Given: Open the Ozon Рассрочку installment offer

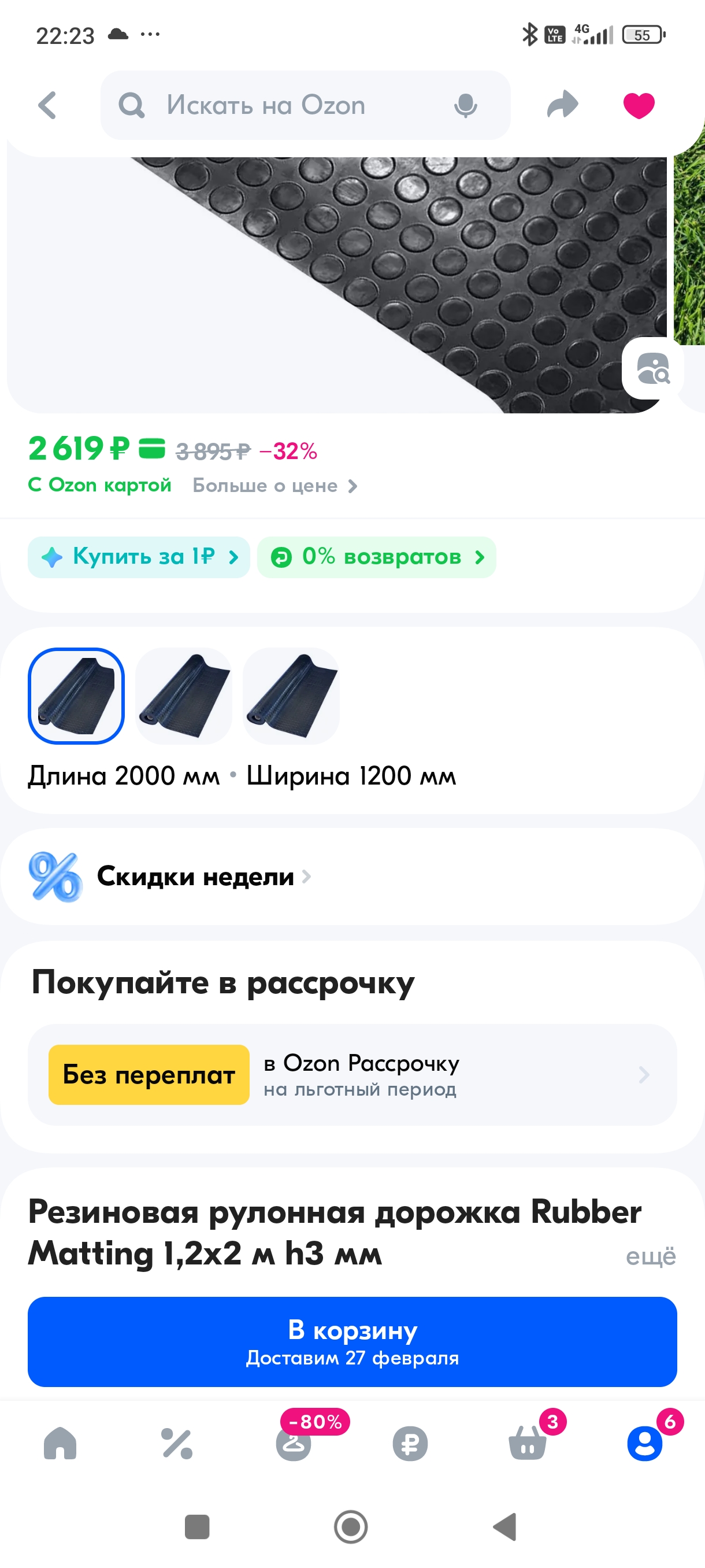Looking at the screenshot, I should pyautogui.click(x=352, y=1074).
